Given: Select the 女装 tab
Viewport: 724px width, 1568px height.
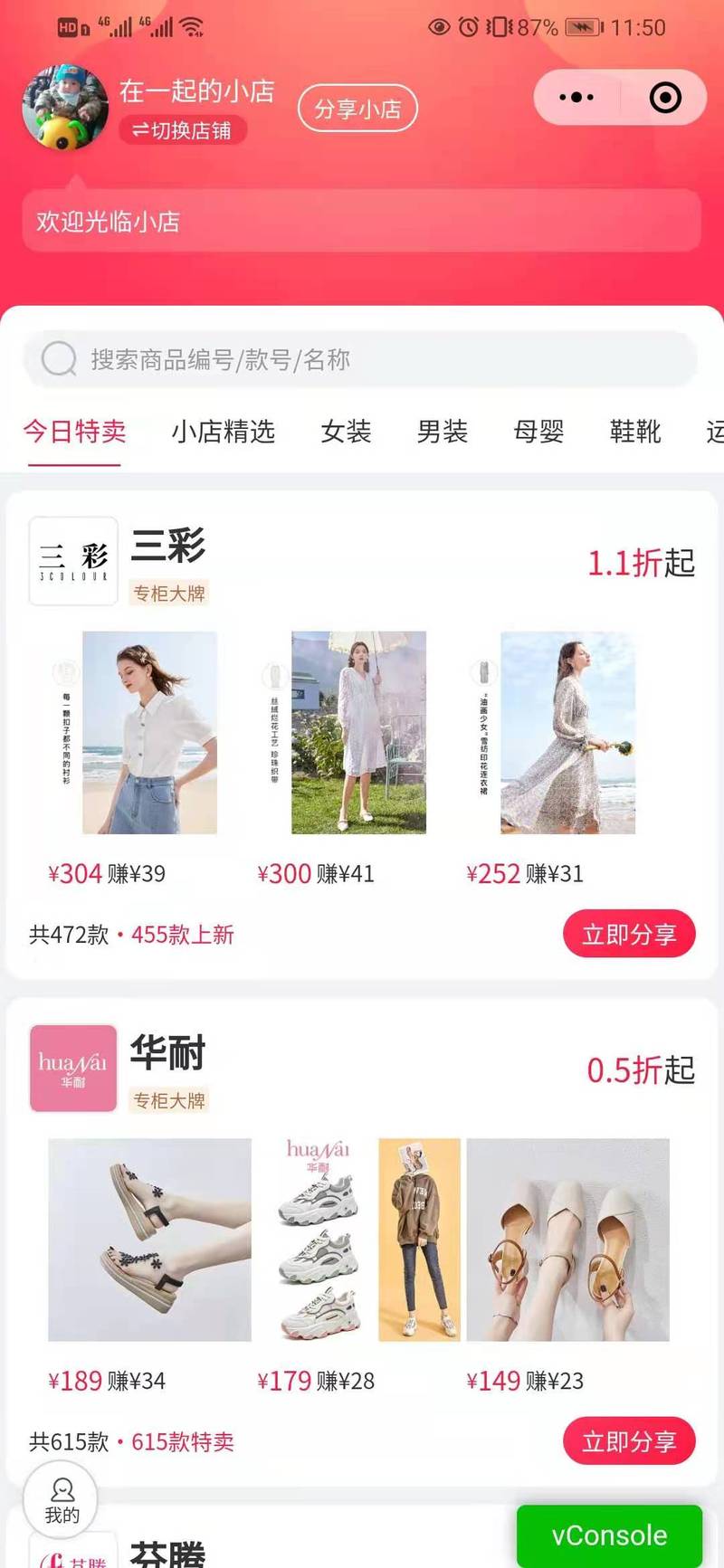Looking at the screenshot, I should point(346,432).
